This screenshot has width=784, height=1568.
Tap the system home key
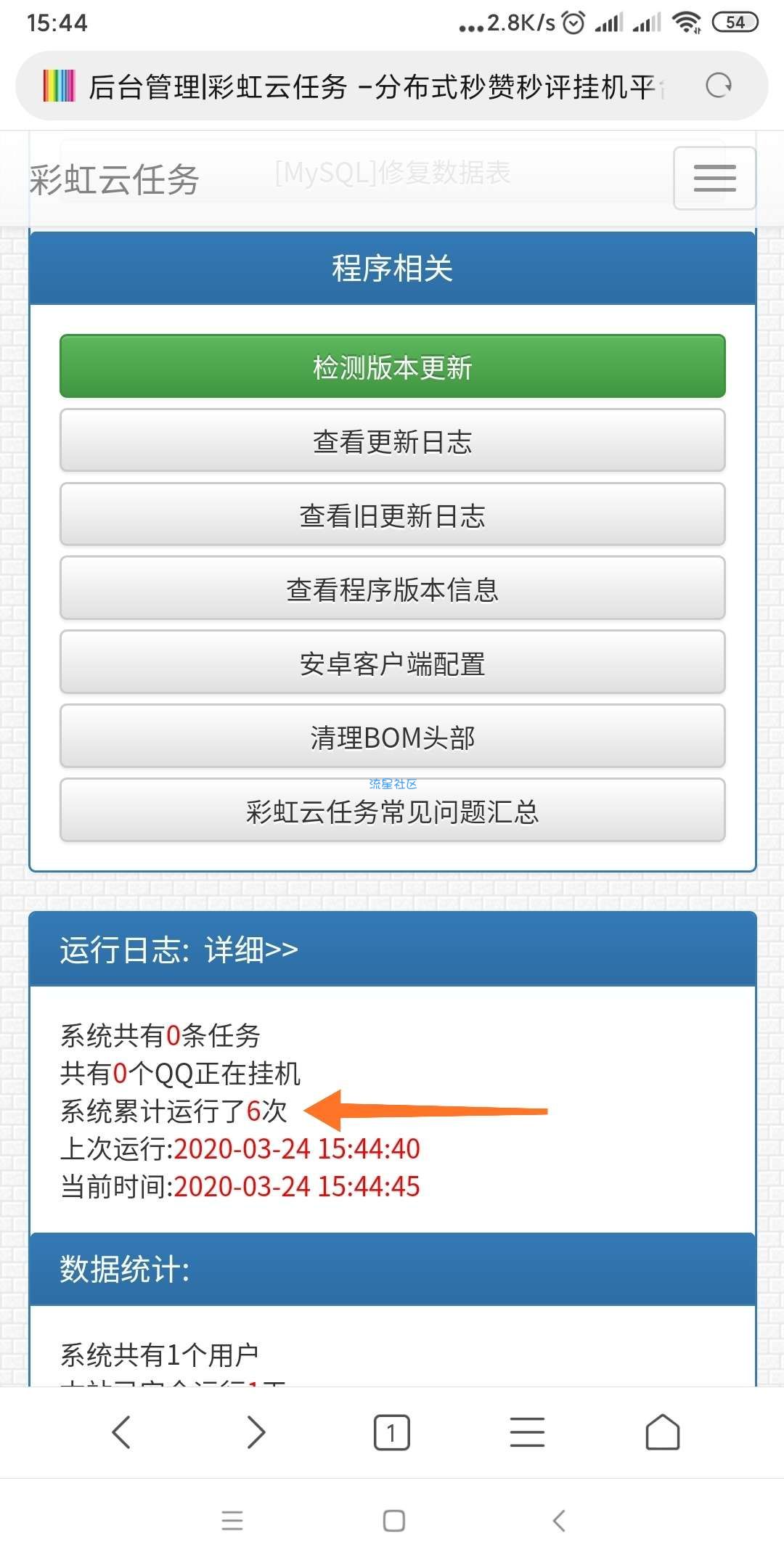coord(393,1520)
